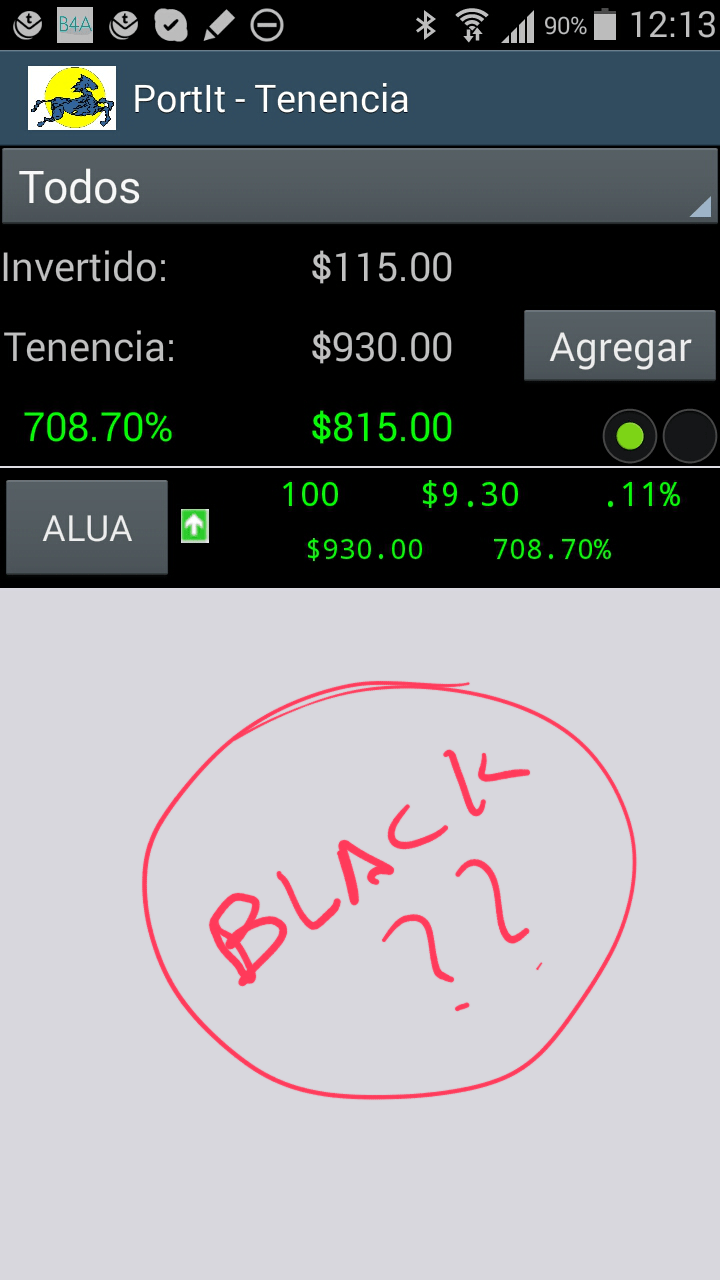Select the green radio button
720x1280 pixels.
630,436
